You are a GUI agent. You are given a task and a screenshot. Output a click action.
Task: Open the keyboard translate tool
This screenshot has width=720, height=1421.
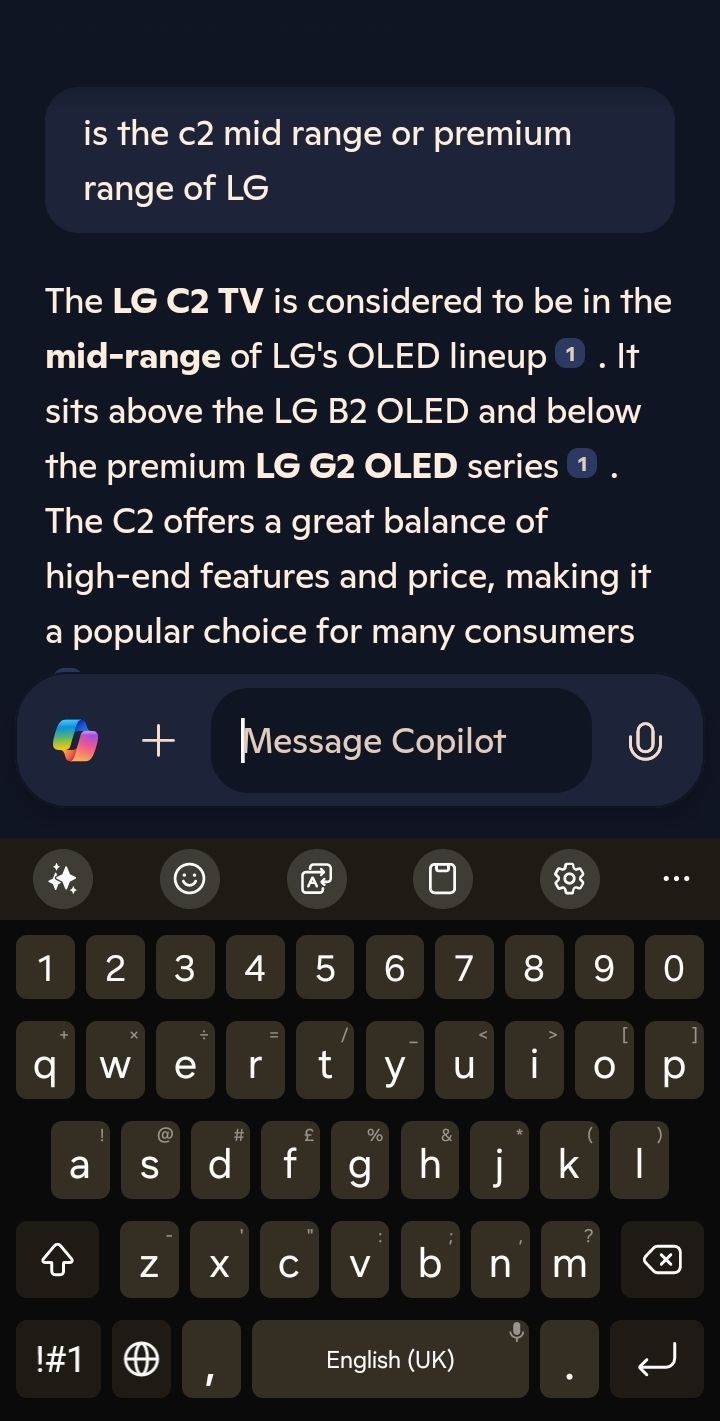(316, 879)
